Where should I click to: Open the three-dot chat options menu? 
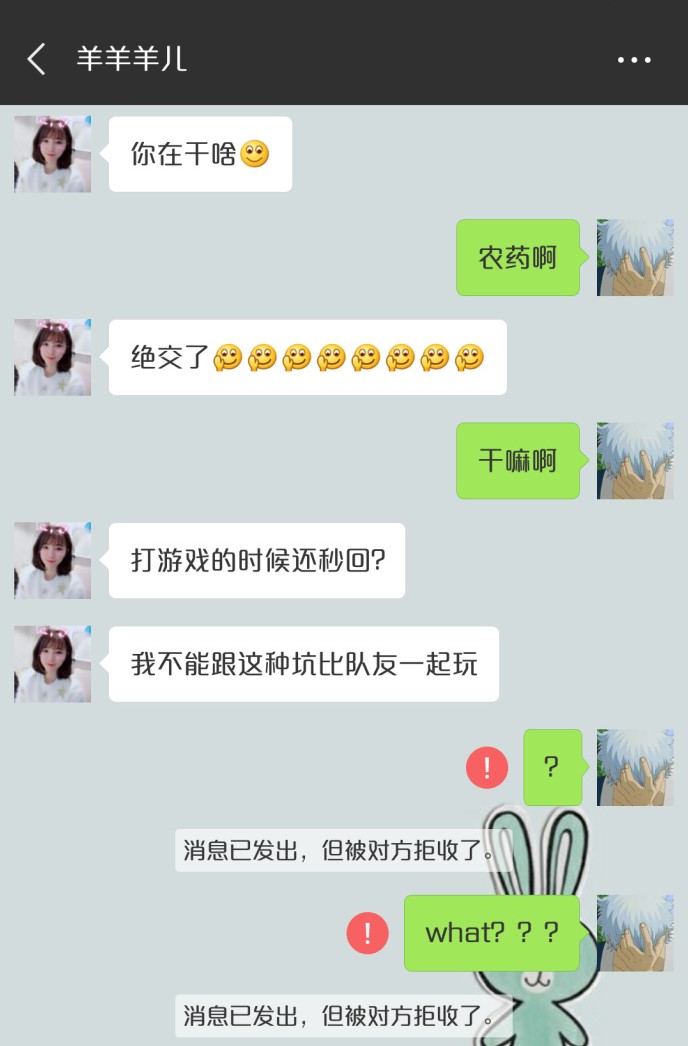click(x=634, y=60)
